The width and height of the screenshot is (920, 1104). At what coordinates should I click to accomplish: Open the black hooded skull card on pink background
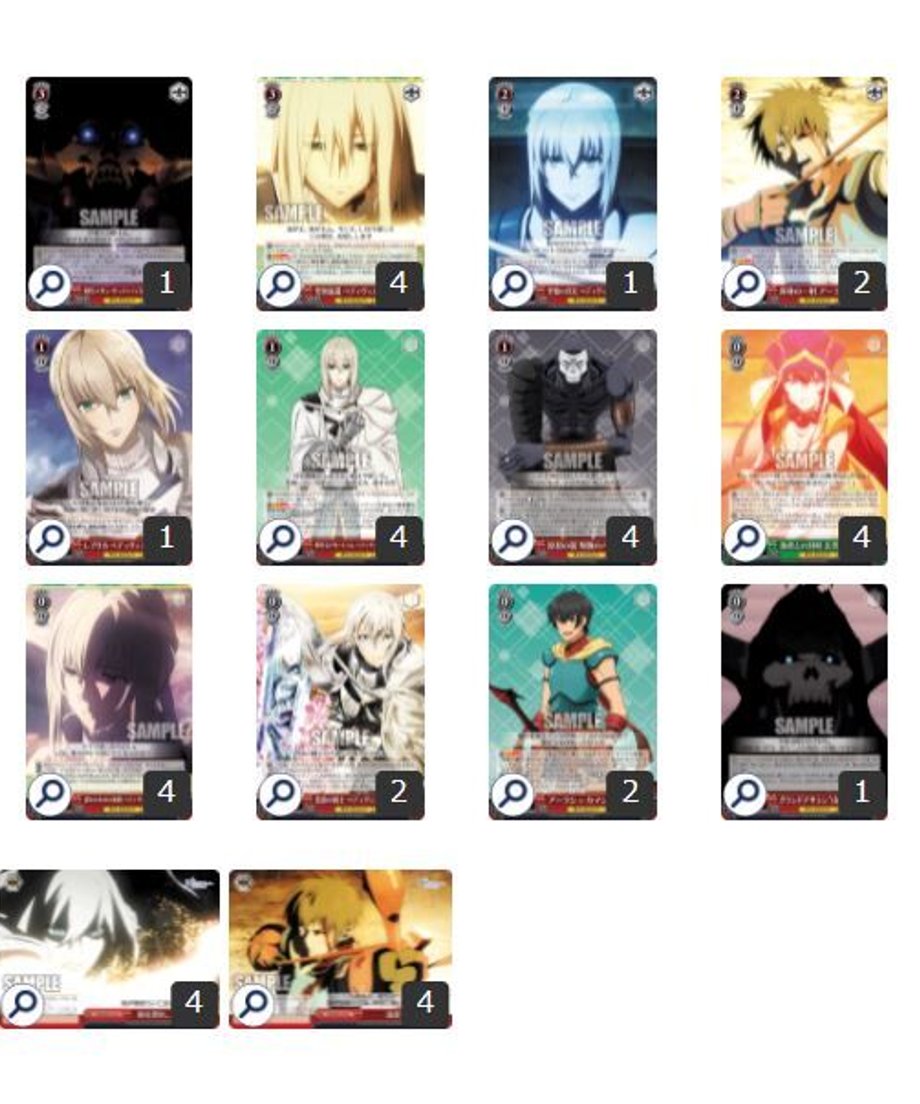[804, 680]
